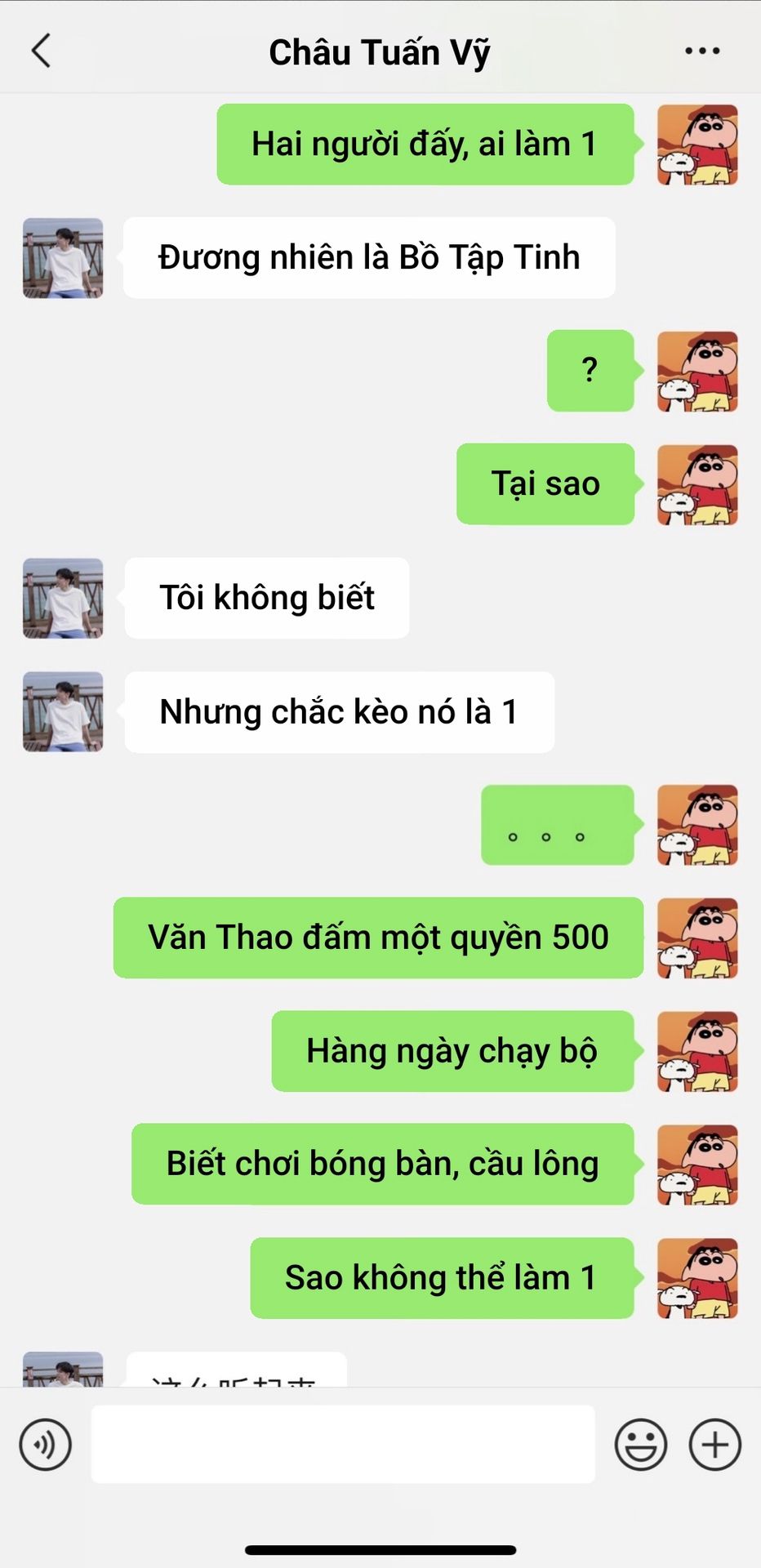Tap the message text field
Image resolution: width=761 pixels, height=1568 pixels.
(x=343, y=1445)
